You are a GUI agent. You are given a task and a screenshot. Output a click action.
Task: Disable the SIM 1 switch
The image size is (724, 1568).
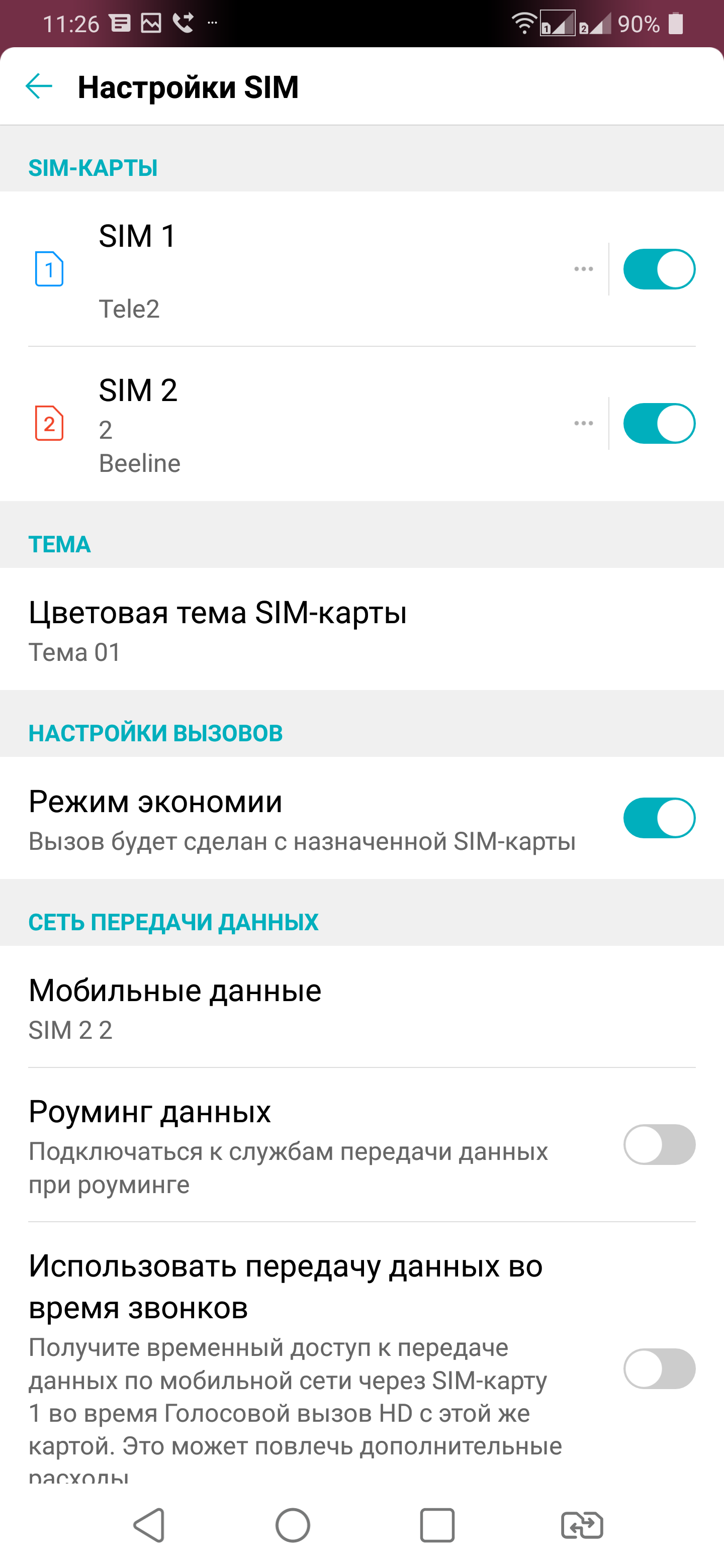pos(659,269)
